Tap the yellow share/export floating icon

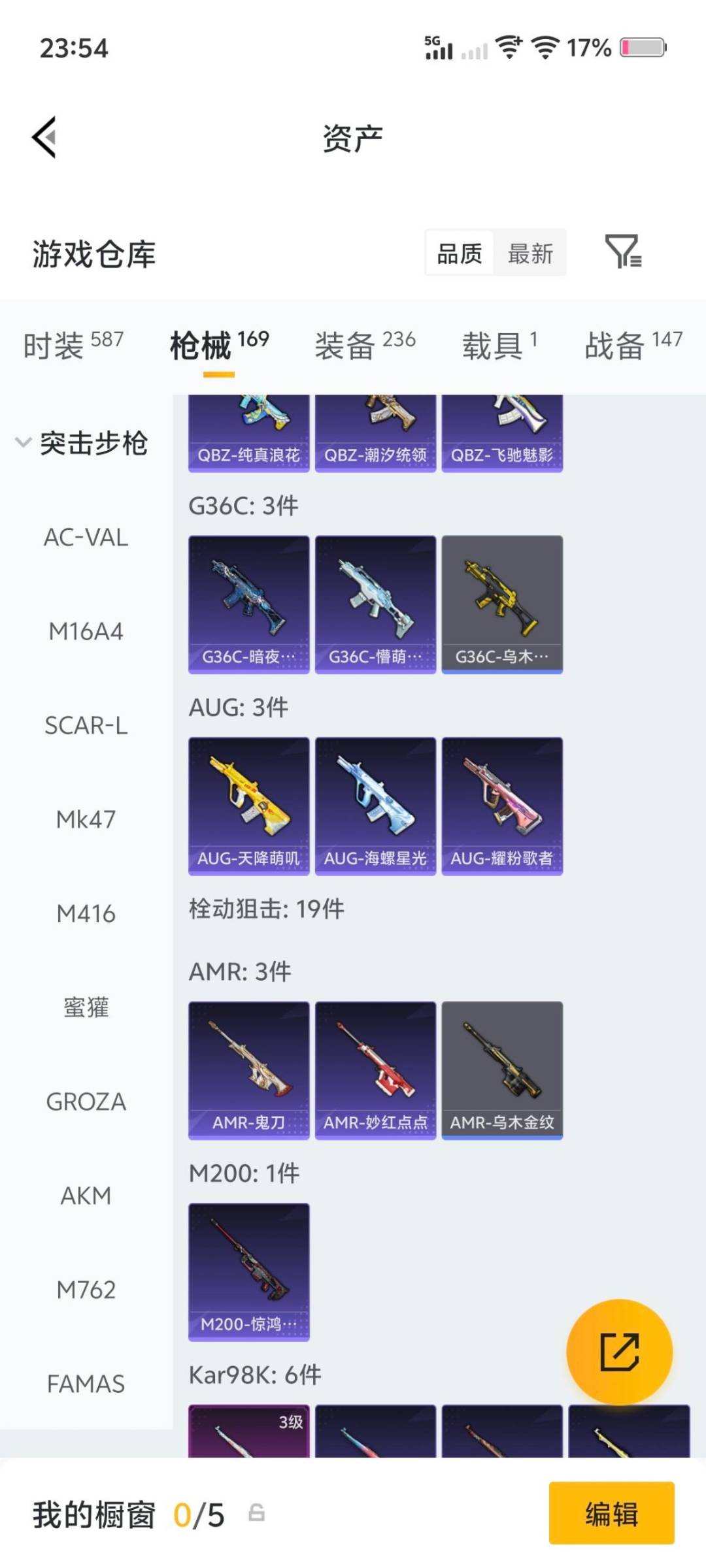(x=620, y=1351)
